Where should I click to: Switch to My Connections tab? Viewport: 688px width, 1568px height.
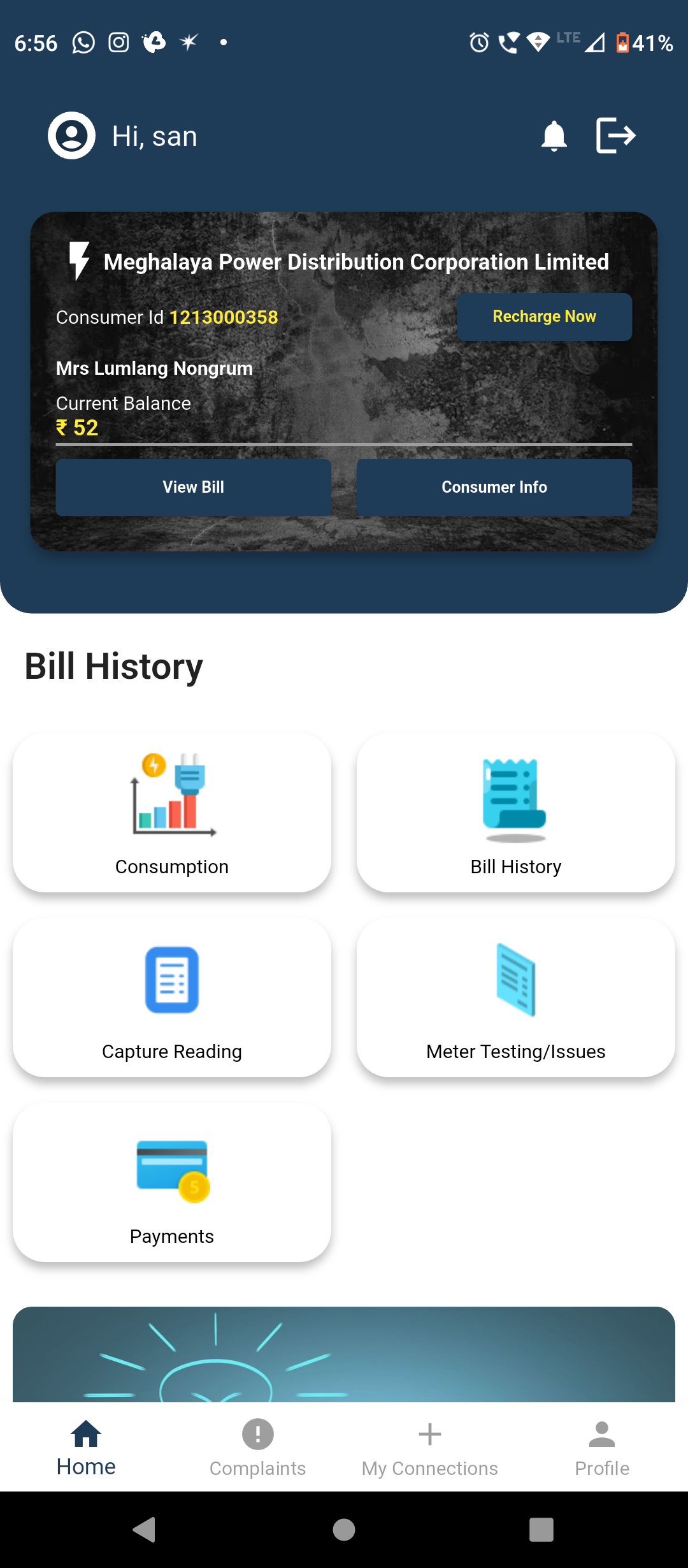[429, 1447]
